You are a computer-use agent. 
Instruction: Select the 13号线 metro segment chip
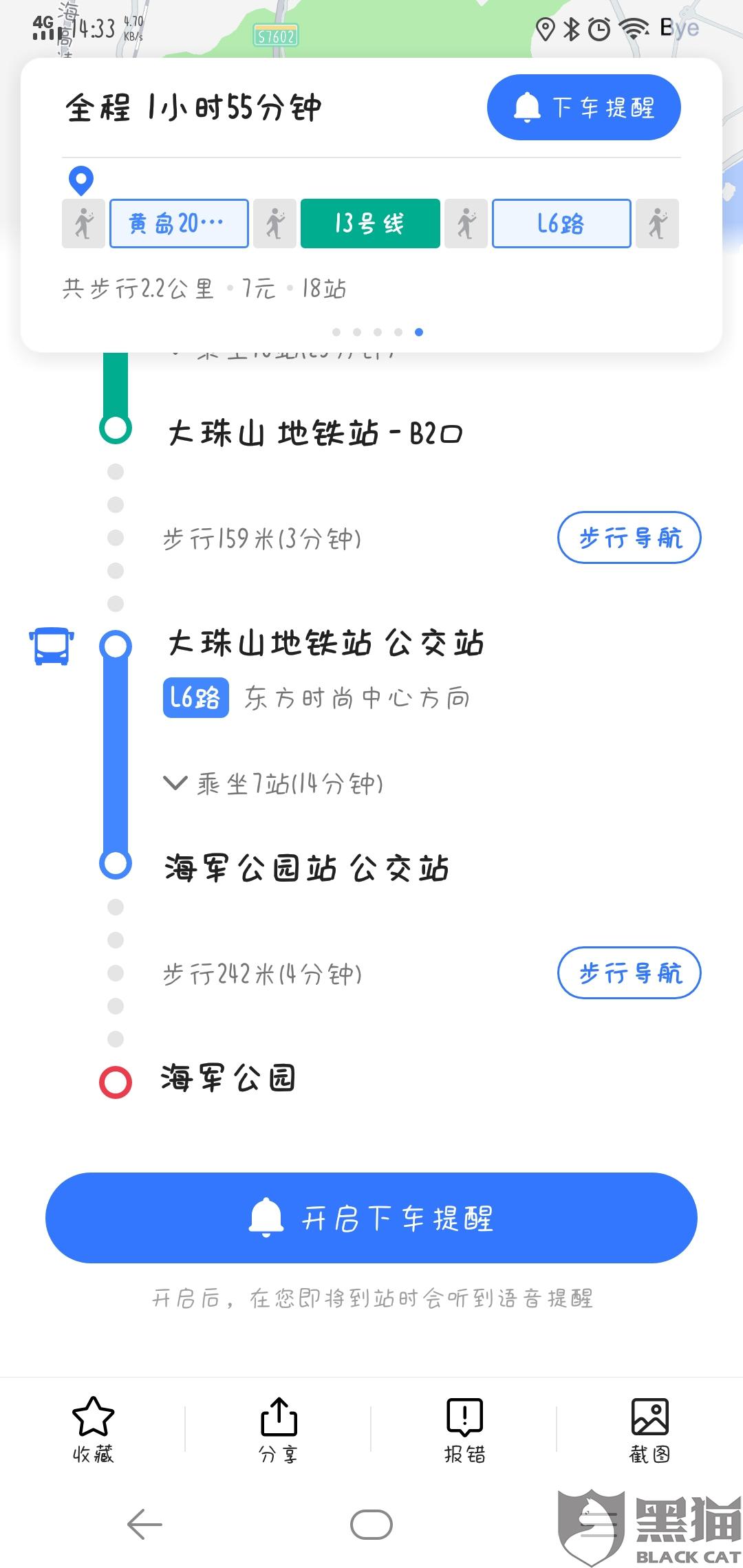pos(370,224)
